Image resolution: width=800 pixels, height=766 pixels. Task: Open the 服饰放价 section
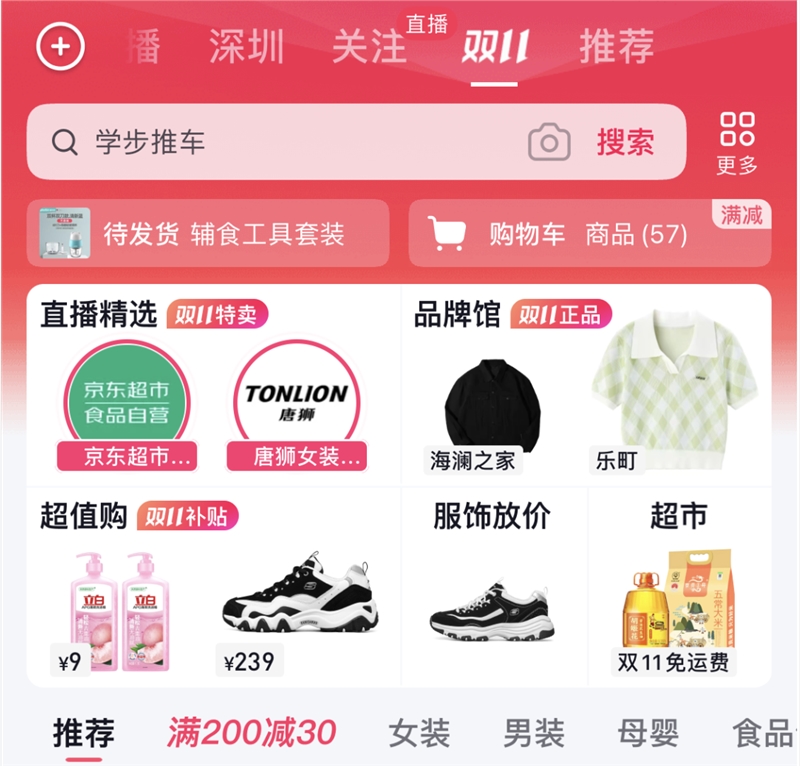pos(492,586)
